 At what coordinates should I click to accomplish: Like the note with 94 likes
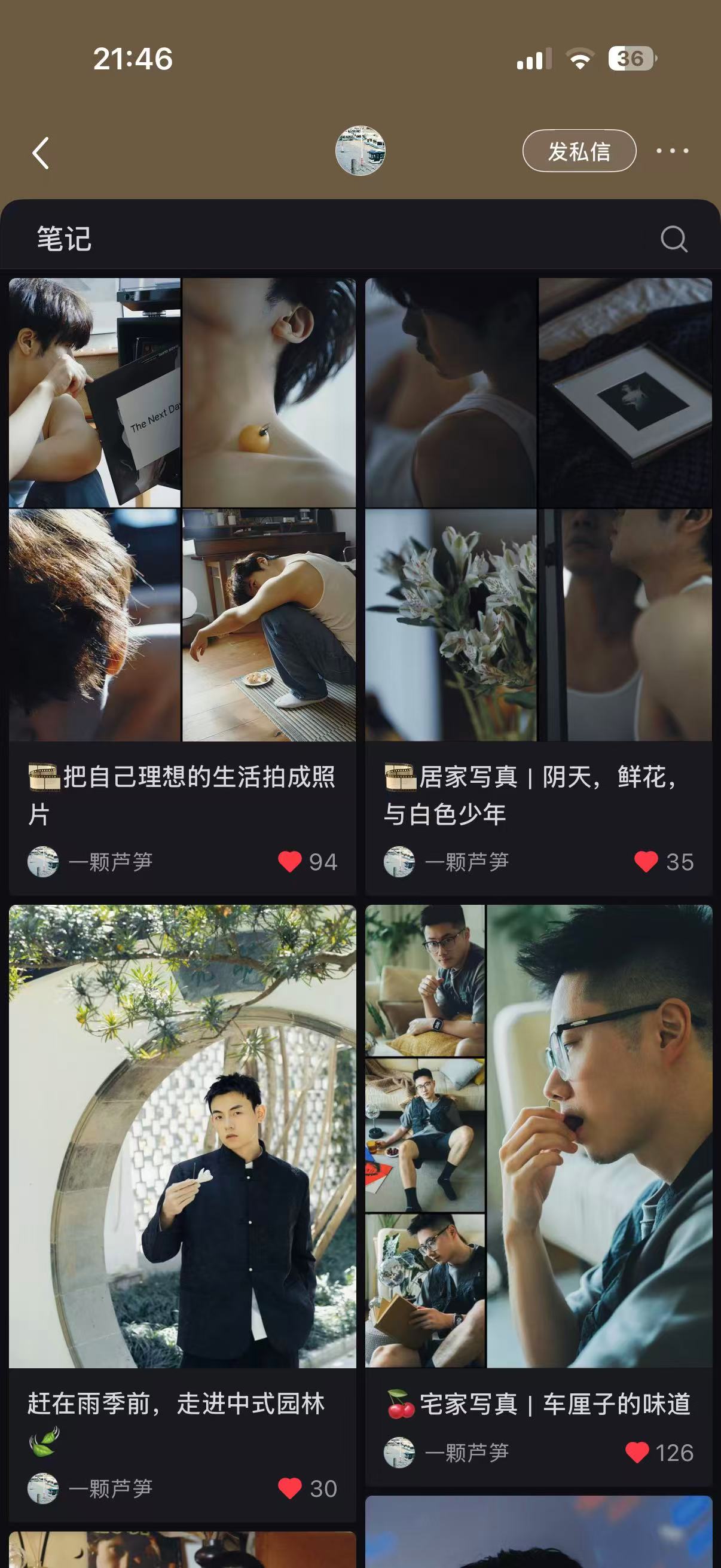pyautogui.click(x=290, y=861)
